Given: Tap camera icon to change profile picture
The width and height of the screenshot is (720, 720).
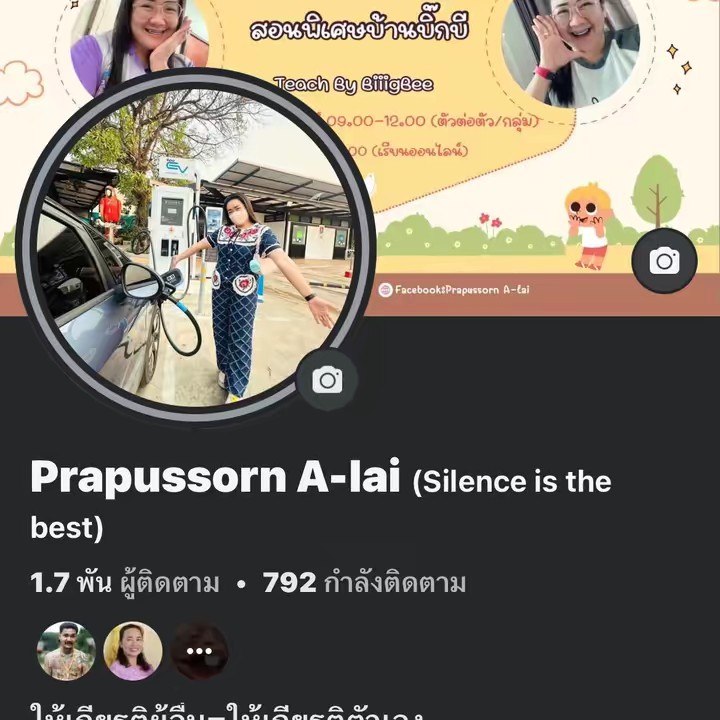Looking at the screenshot, I should coord(327,380).
